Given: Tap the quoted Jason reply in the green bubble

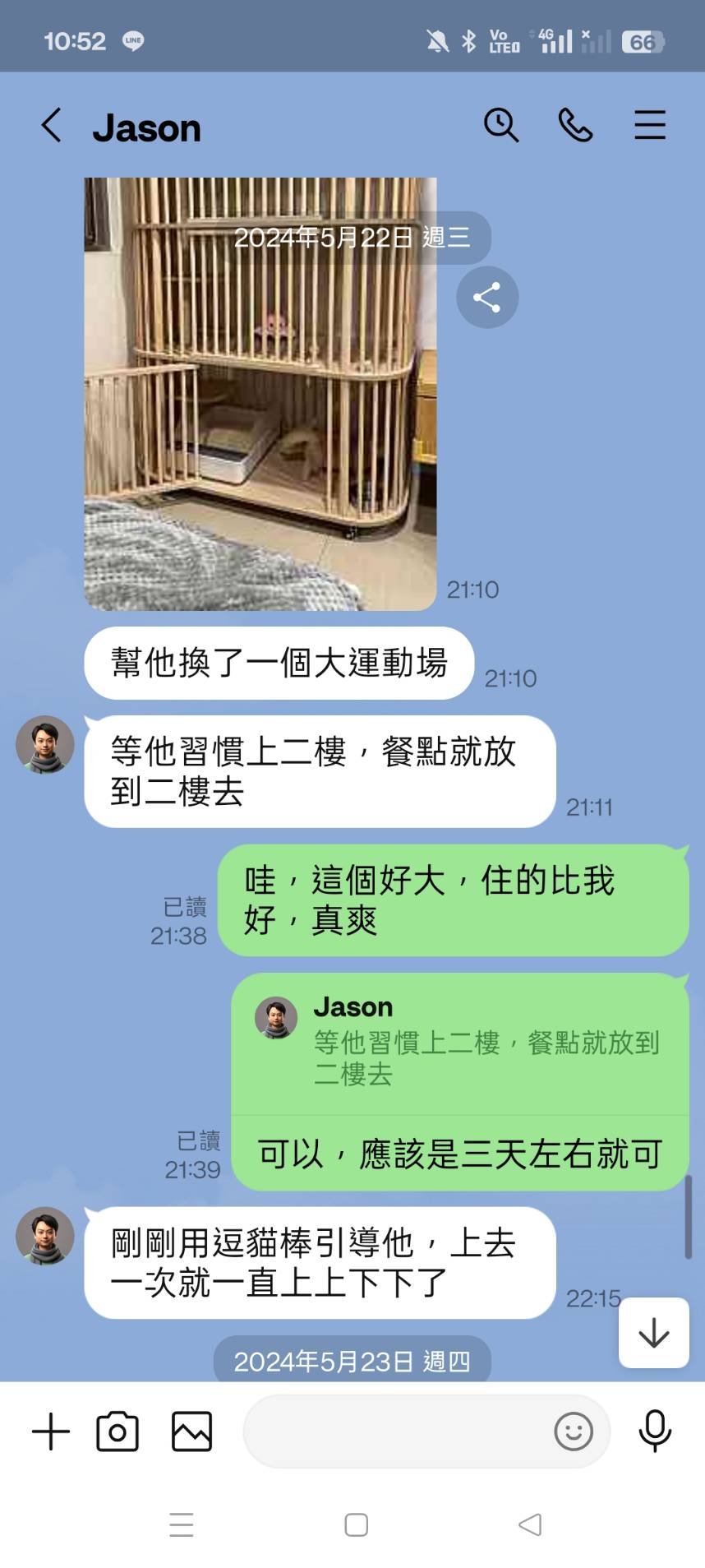Looking at the screenshot, I should click(x=460, y=1043).
